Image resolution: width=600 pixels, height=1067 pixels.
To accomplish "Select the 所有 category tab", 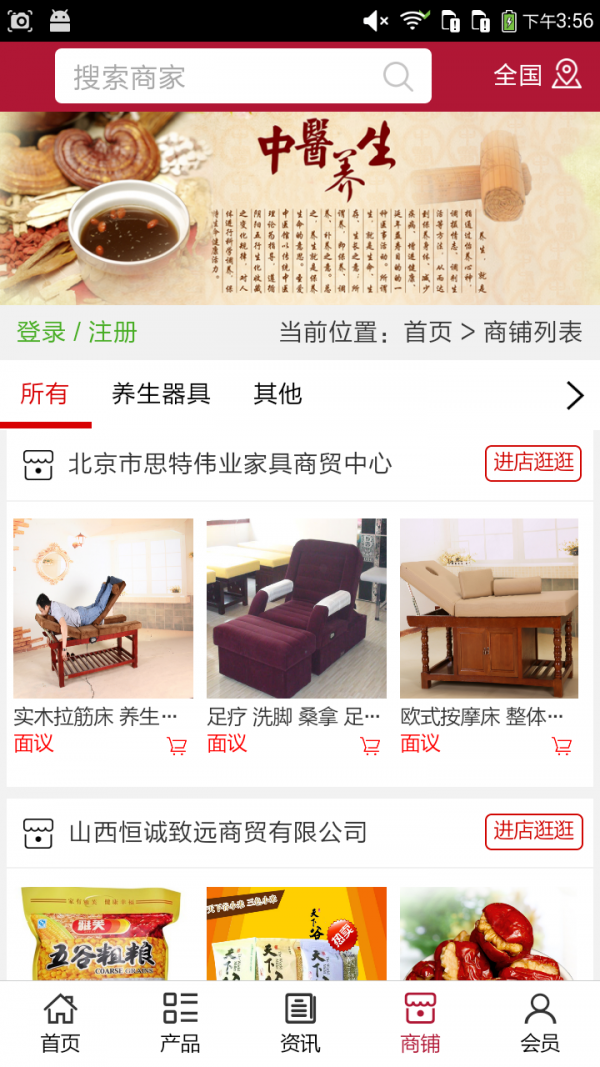I will [x=45, y=394].
